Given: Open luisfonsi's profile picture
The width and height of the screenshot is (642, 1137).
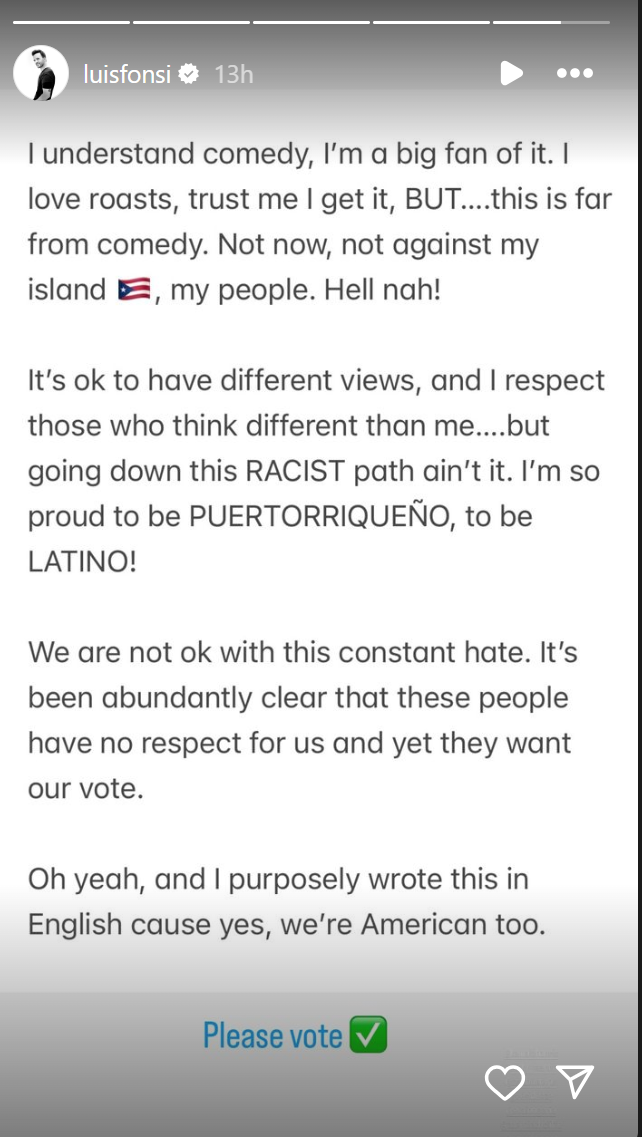Looking at the screenshot, I should point(41,74).
